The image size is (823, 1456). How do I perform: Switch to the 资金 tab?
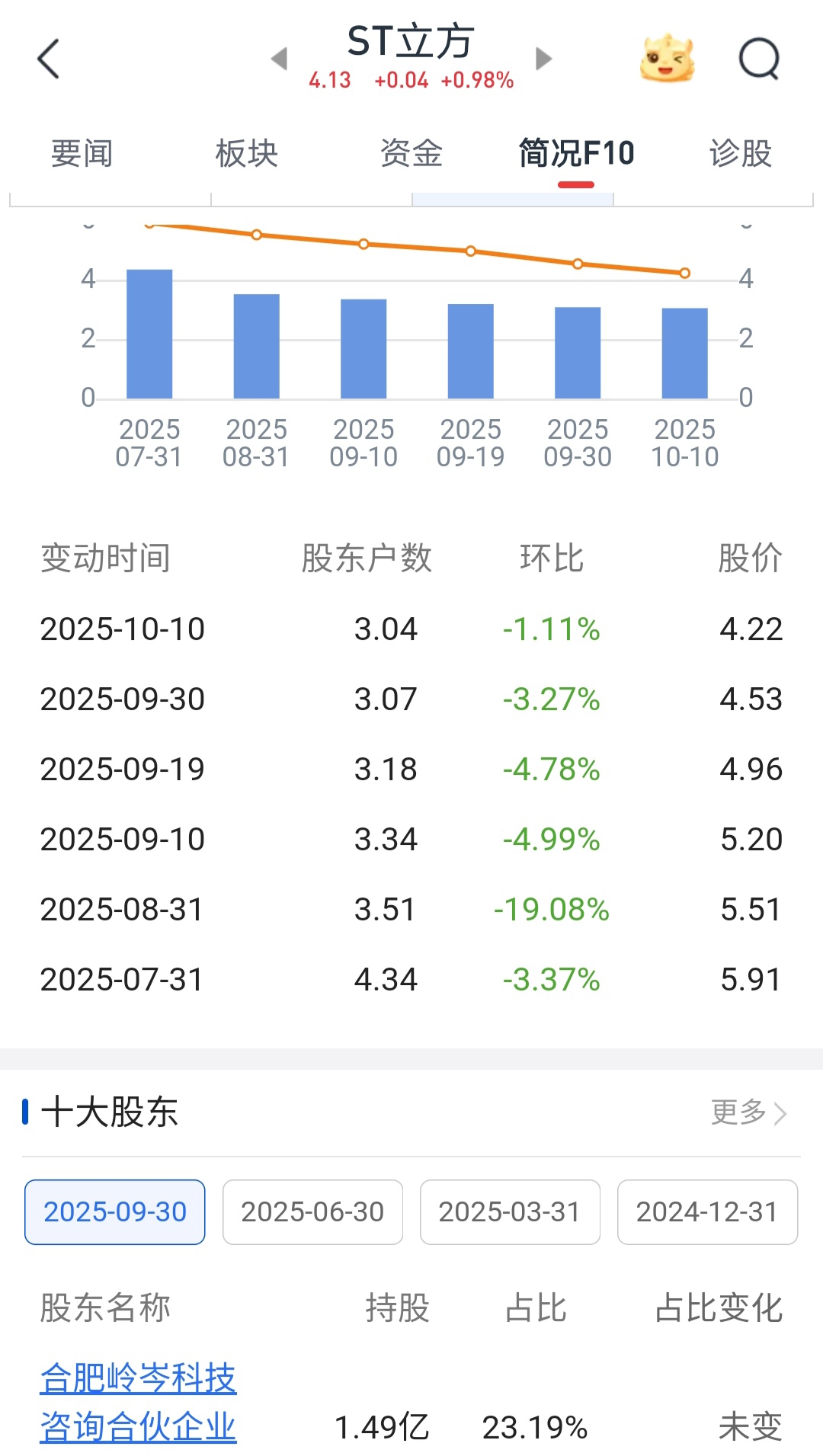tap(411, 153)
